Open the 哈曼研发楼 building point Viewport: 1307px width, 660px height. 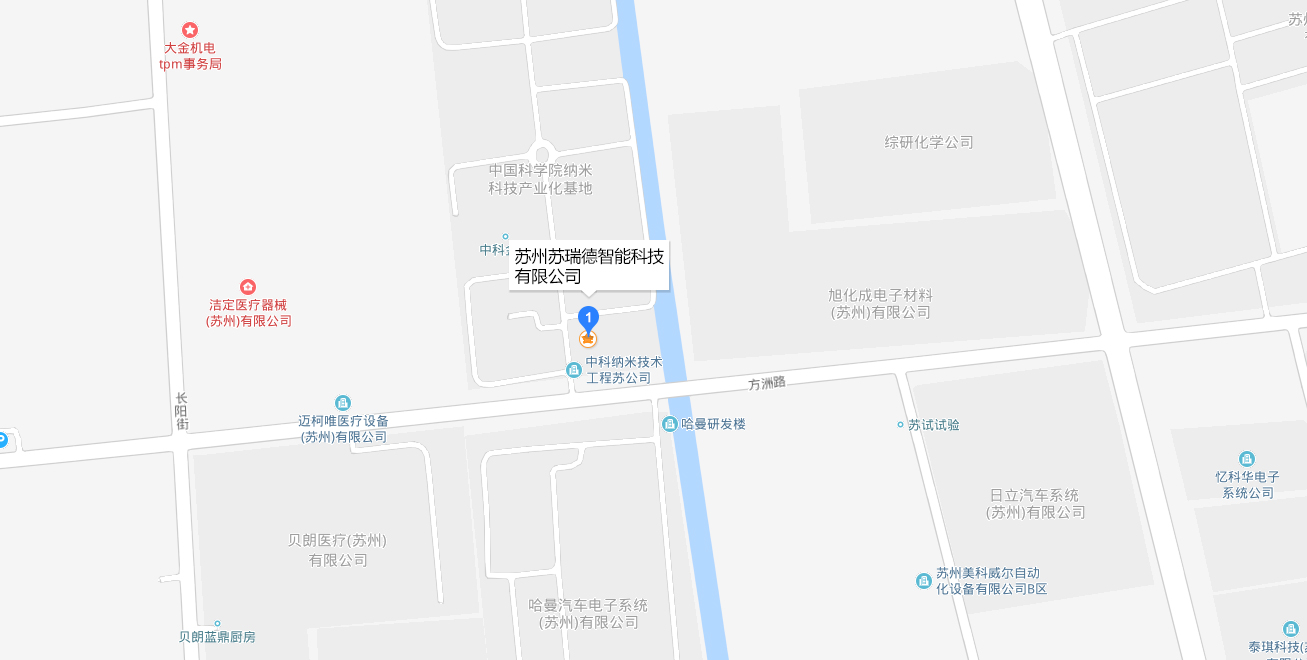point(669,424)
